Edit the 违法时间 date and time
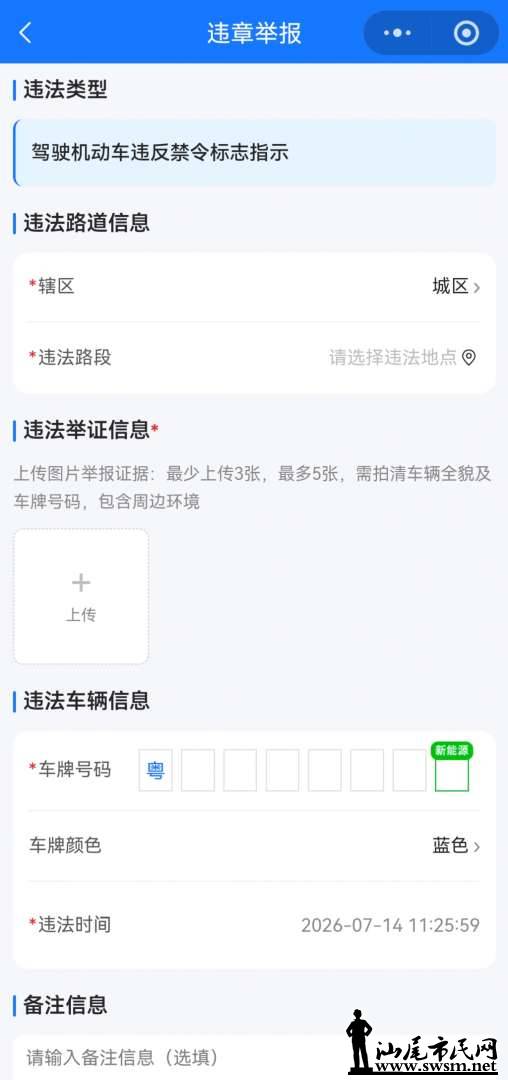Viewport: 508px width, 1080px height. [254, 924]
